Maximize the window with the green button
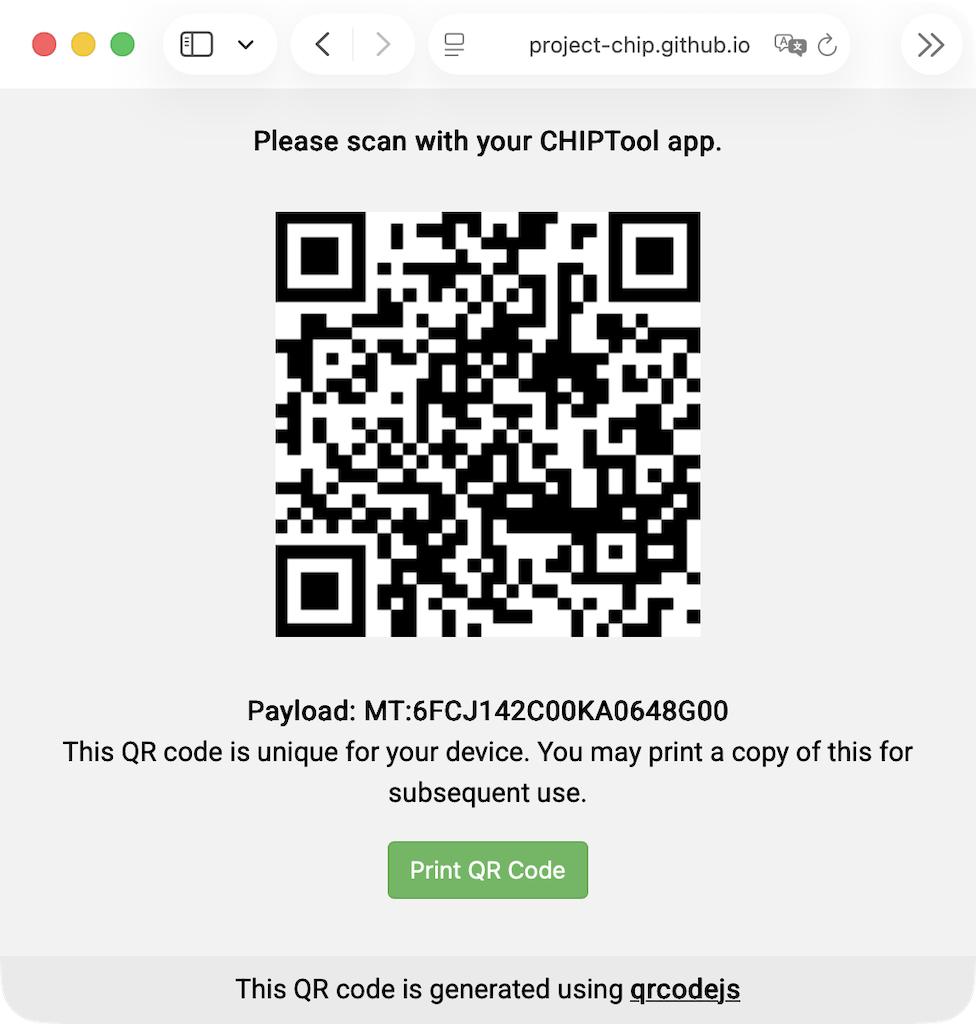The height and width of the screenshot is (1024, 976). 122,45
